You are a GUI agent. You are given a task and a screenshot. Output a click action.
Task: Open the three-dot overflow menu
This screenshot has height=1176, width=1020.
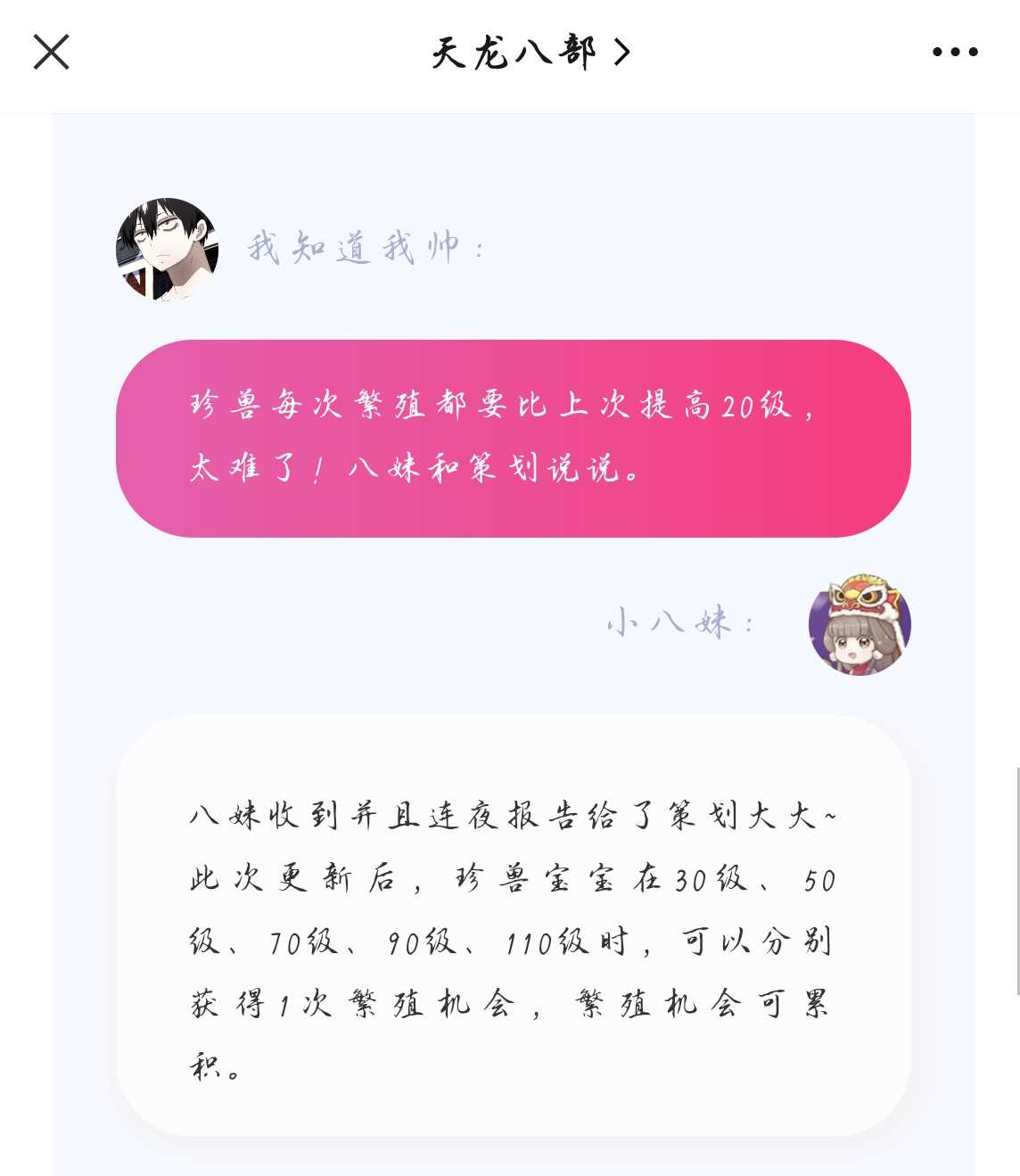click(x=955, y=52)
